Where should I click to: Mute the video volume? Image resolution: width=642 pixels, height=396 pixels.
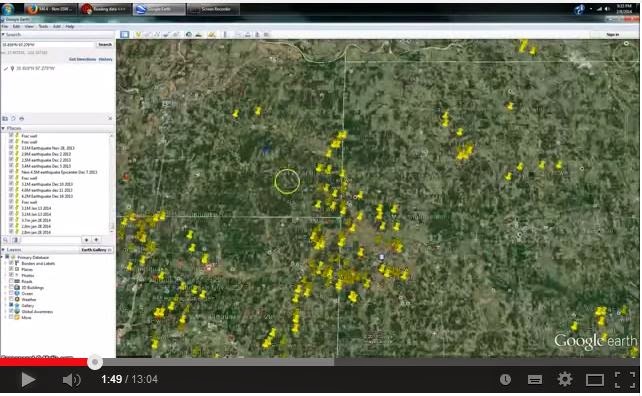click(72, 380)
